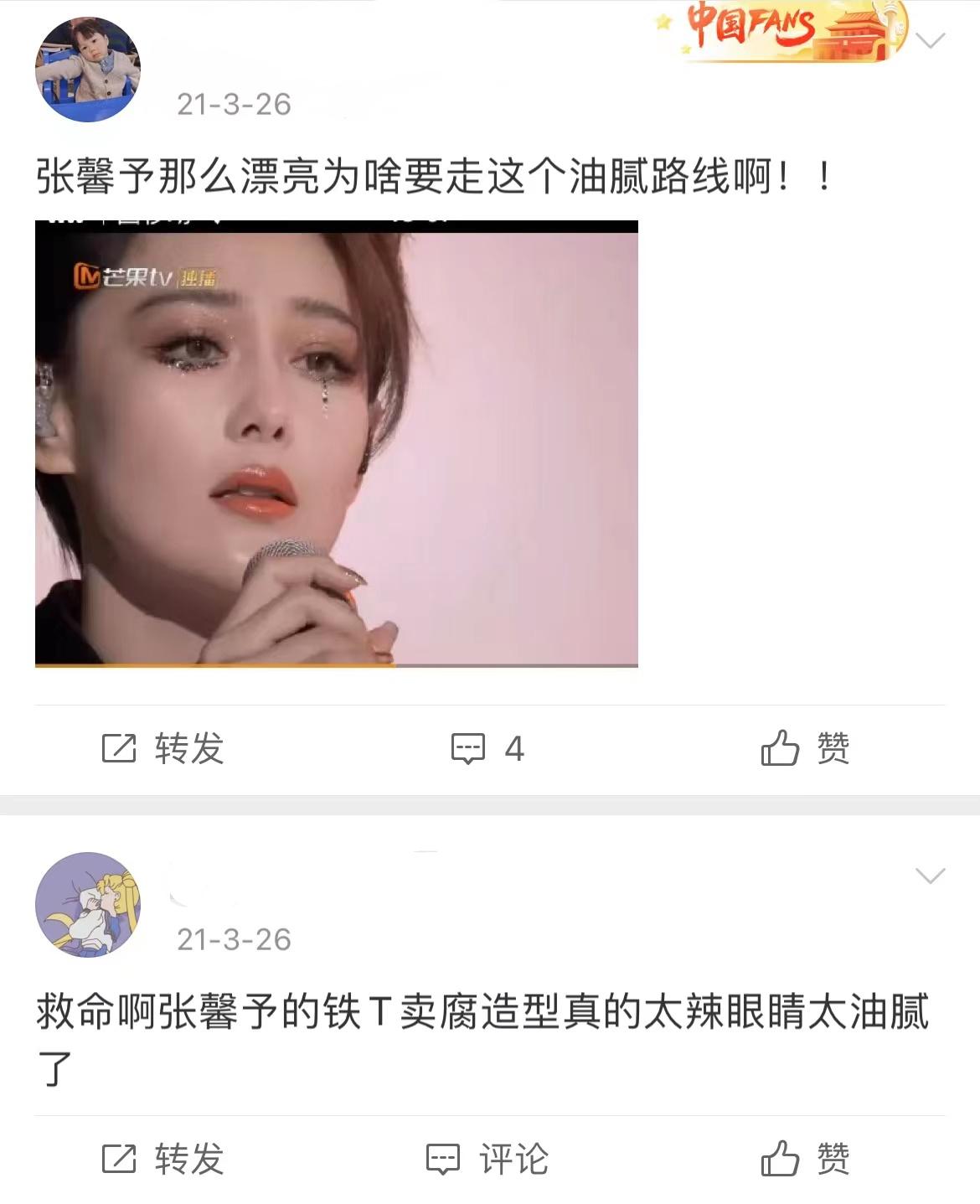View the 4 comments on the first post

coord(487,748)
